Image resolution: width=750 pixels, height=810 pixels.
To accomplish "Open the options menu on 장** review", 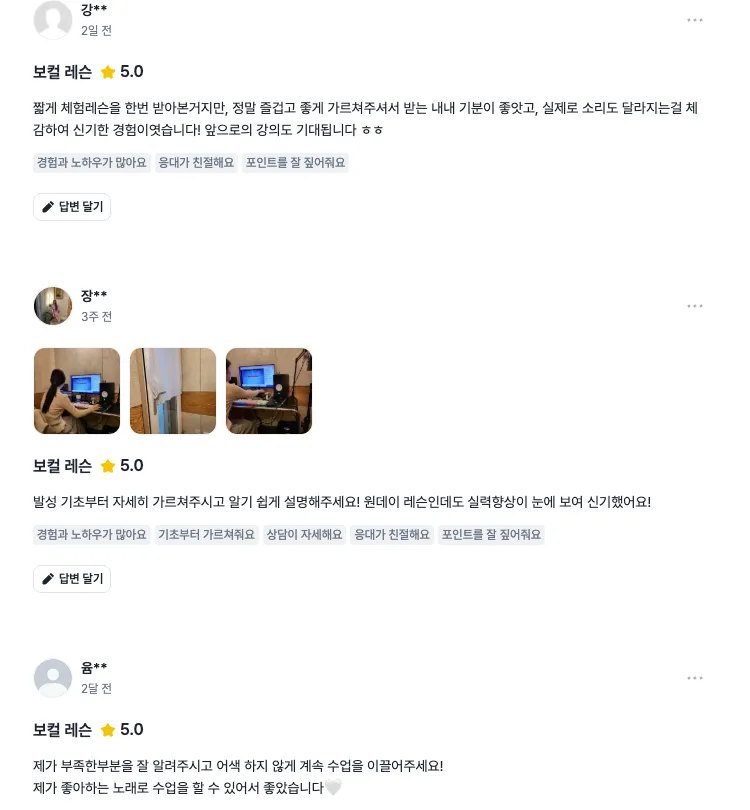I will click(695, 306).
